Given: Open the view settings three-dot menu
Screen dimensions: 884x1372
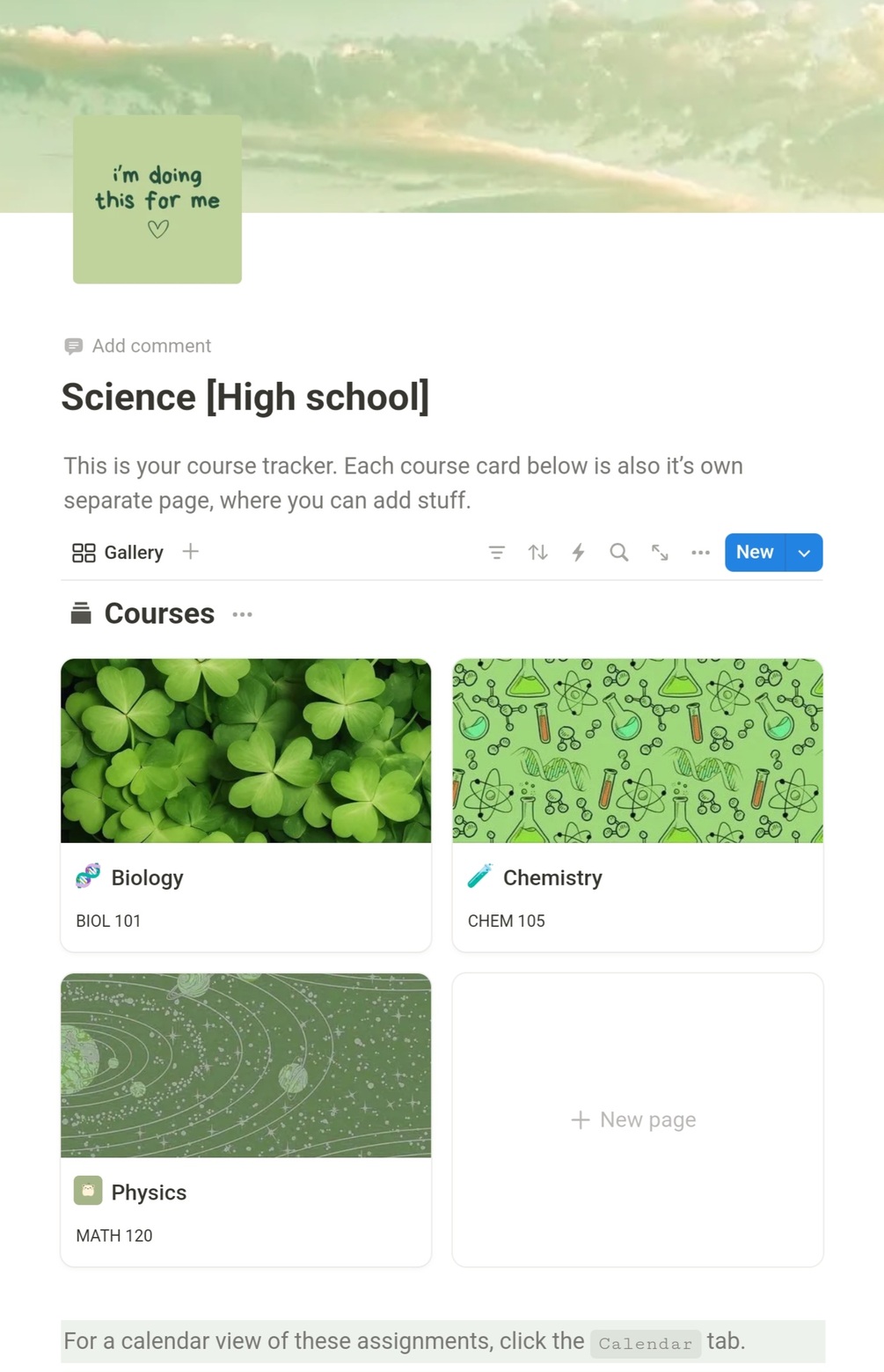Looking at the screenshot, I should pos(700,553).
